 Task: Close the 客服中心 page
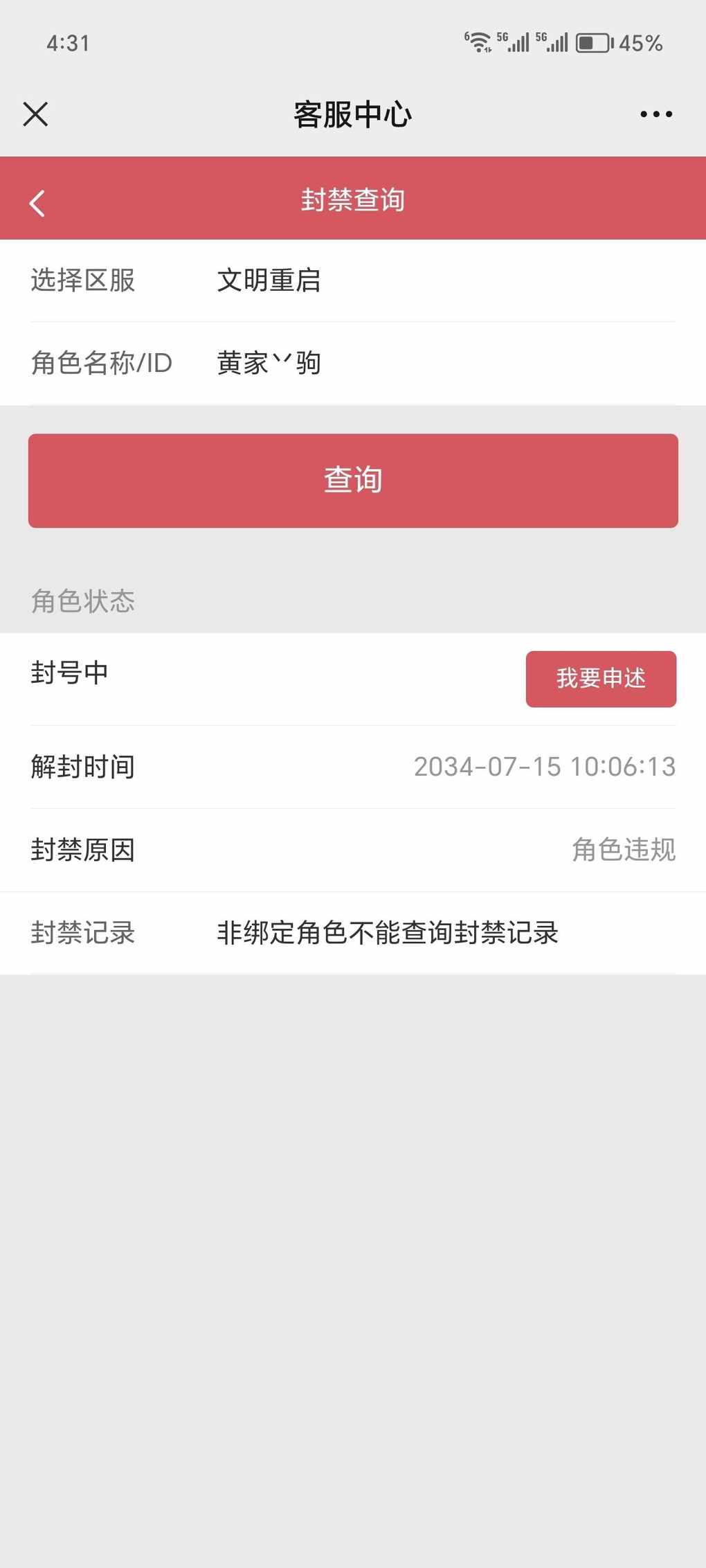click(35, 114)
